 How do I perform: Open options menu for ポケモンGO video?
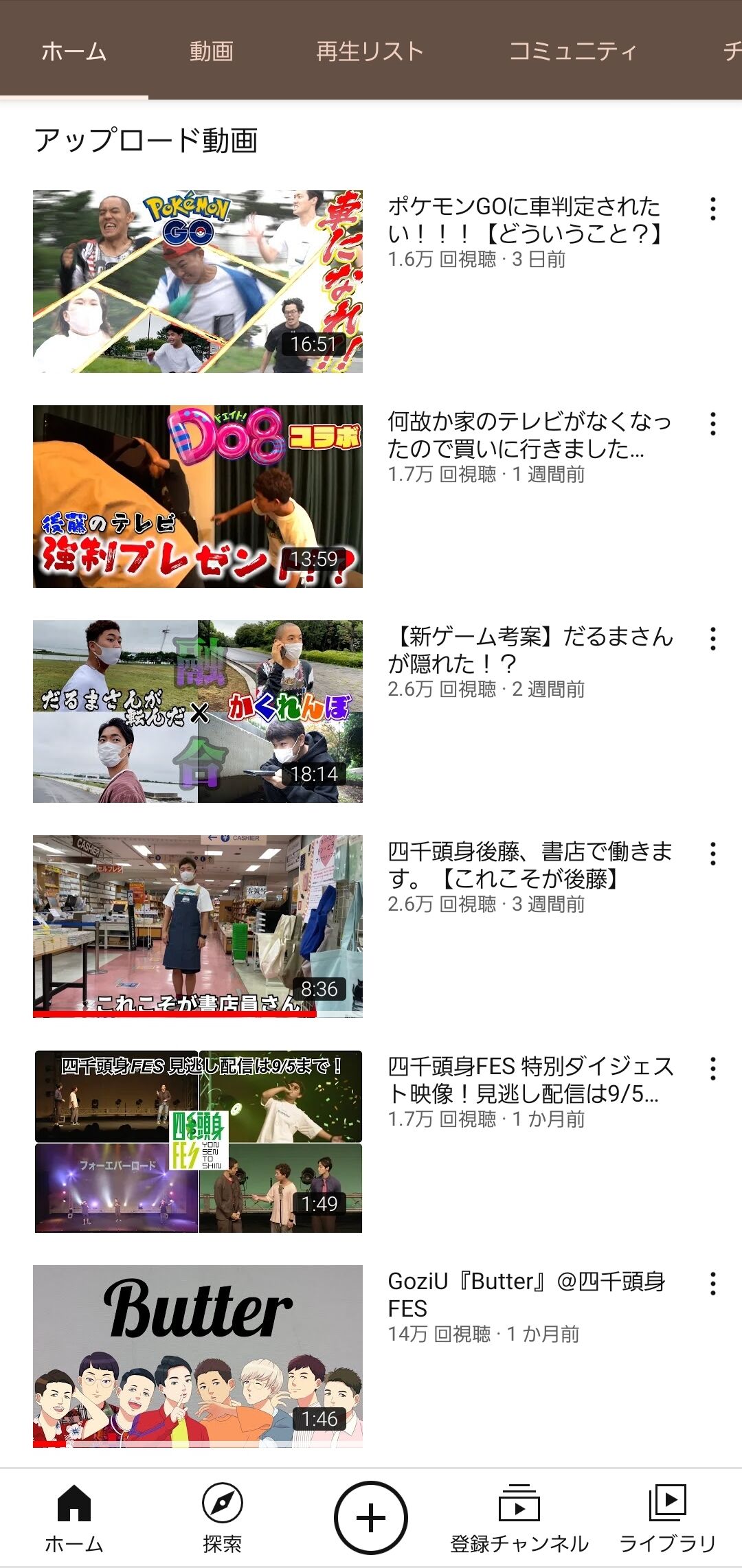[x=713, y=209]
